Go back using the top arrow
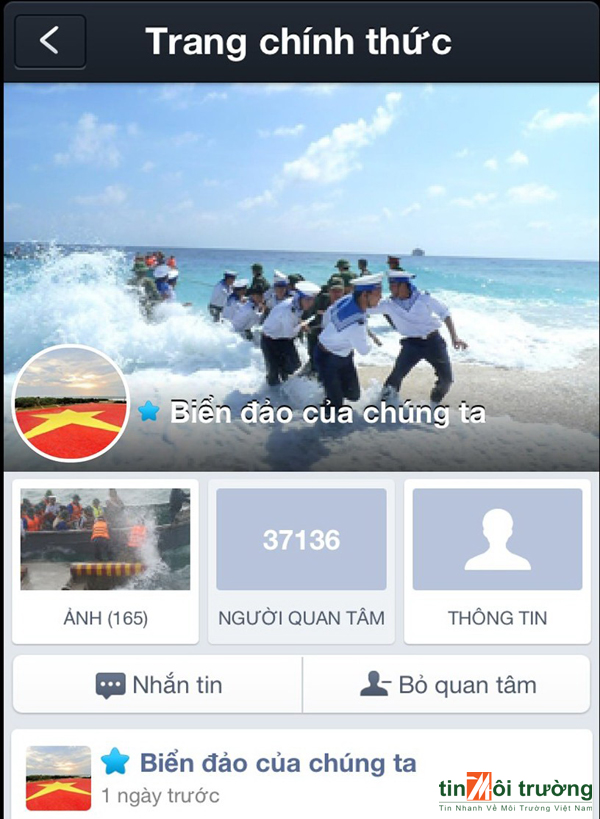Screen dimensions: 600x819 (50, 41)
